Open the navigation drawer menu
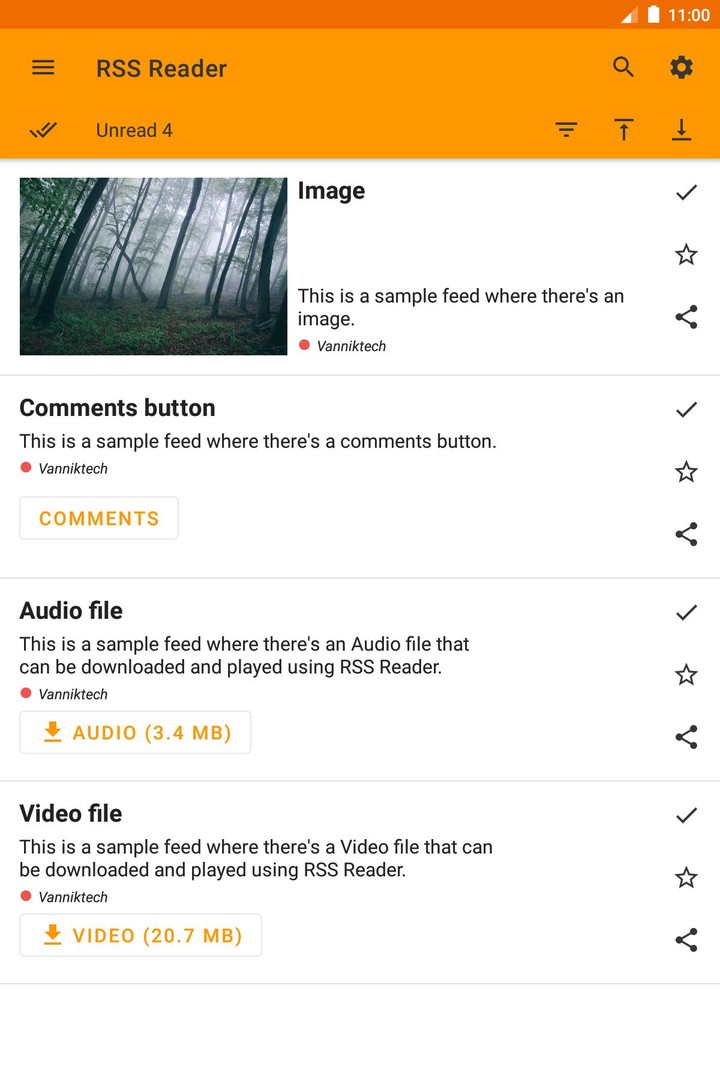 point(43,67)
